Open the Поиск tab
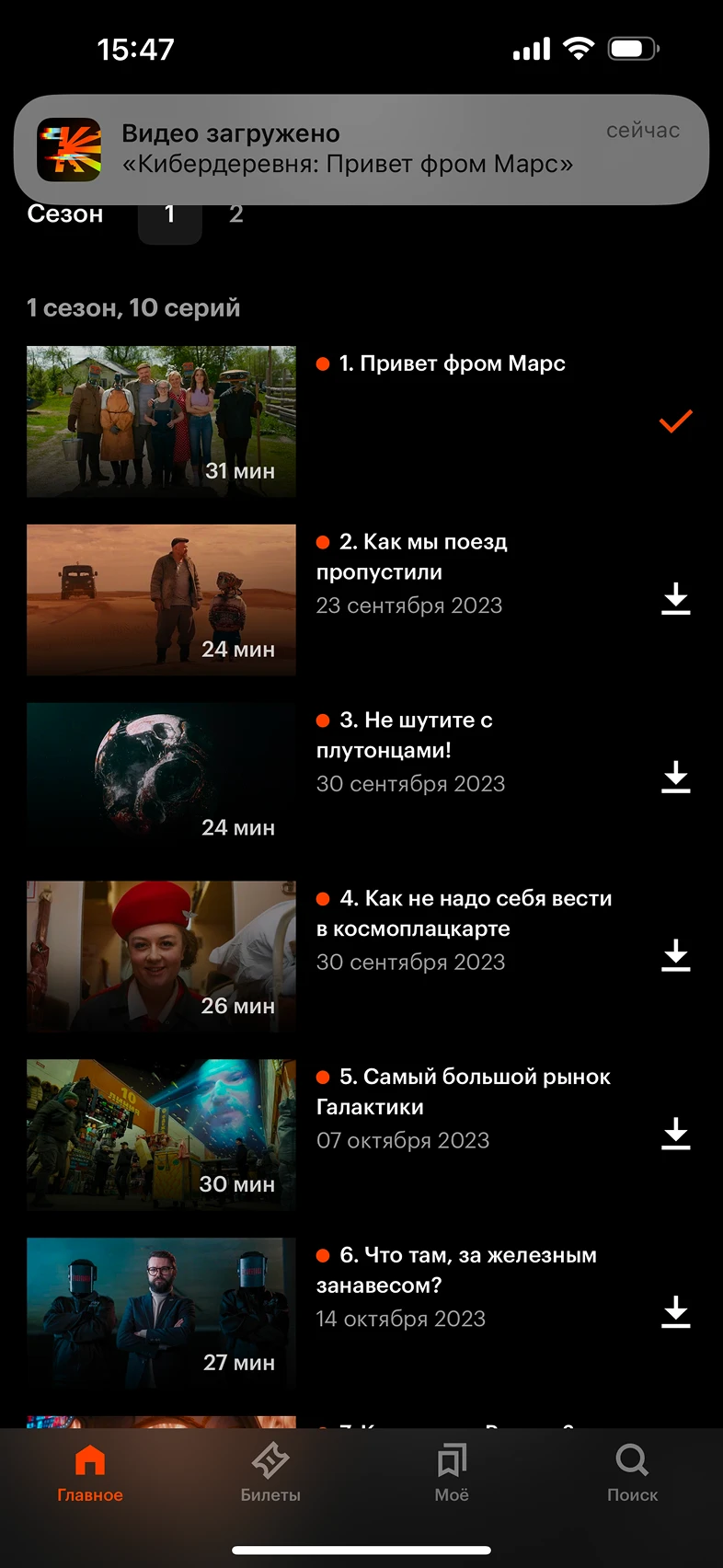The height and width of the screenshot is (1568, 723). (632, 1472)
